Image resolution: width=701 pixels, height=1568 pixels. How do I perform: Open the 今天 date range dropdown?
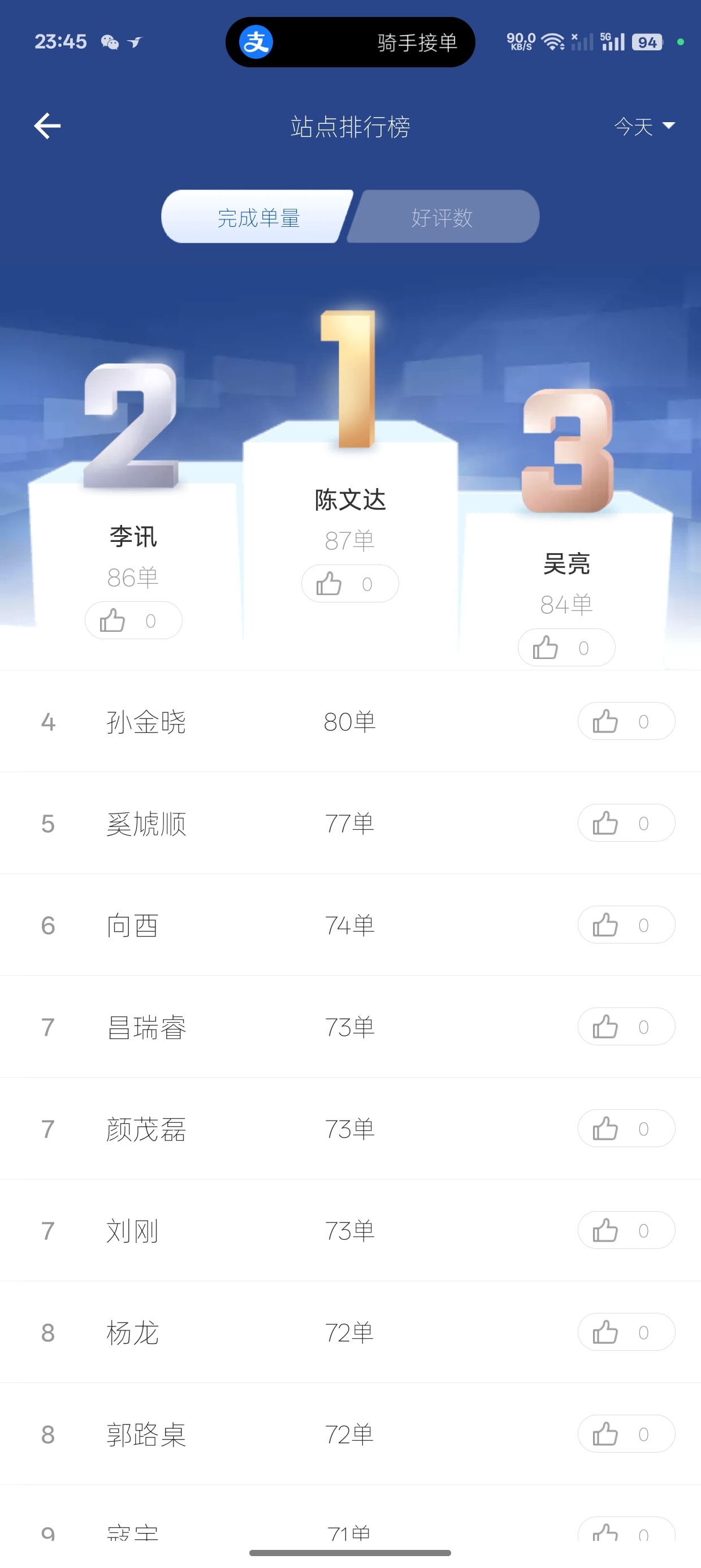[644, 126]
